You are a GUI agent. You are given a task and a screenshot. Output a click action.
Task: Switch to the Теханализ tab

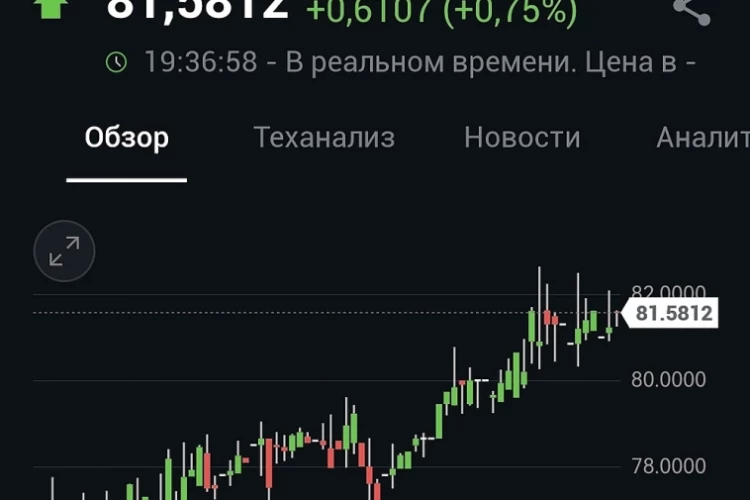tap(324, 138)
